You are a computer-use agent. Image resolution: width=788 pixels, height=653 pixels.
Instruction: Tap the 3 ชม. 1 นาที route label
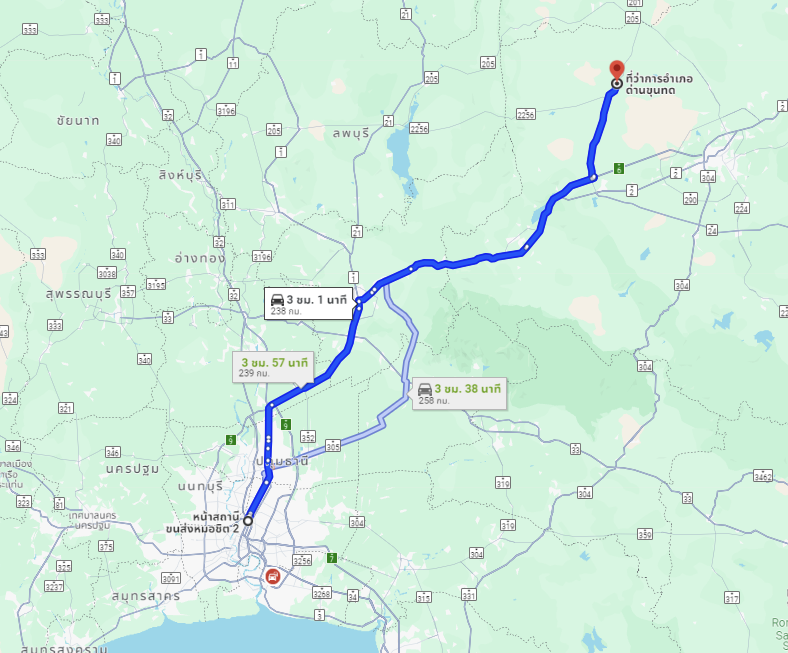click(x=308, y=303)
